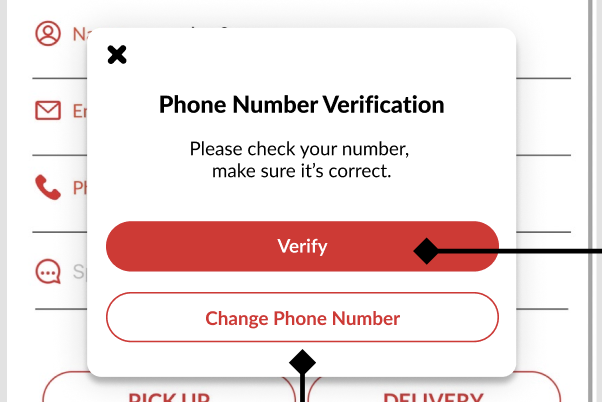602x402 pixels.
Task: Select Change Phone Number
Action: [302, 318]
